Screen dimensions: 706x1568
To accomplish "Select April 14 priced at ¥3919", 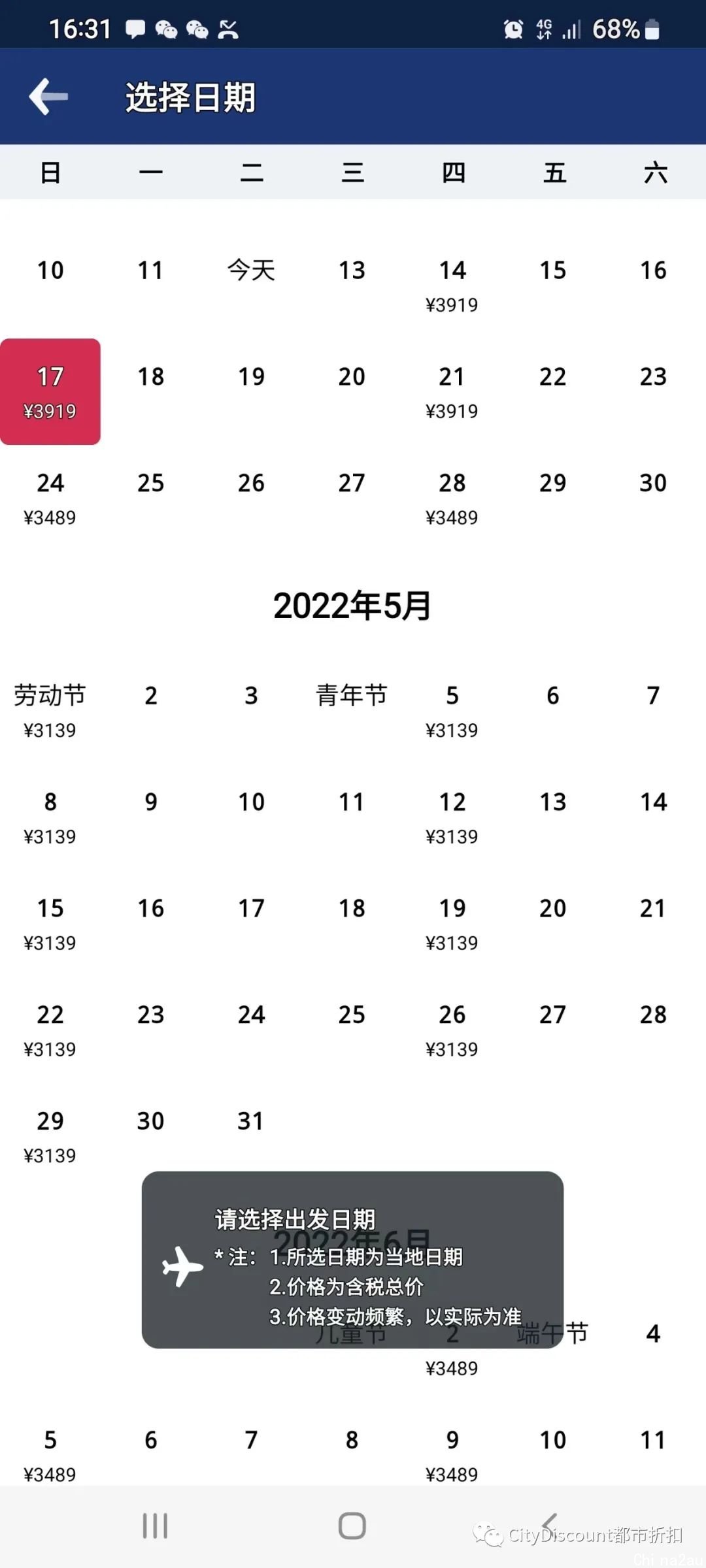I will tap(452, 285).
